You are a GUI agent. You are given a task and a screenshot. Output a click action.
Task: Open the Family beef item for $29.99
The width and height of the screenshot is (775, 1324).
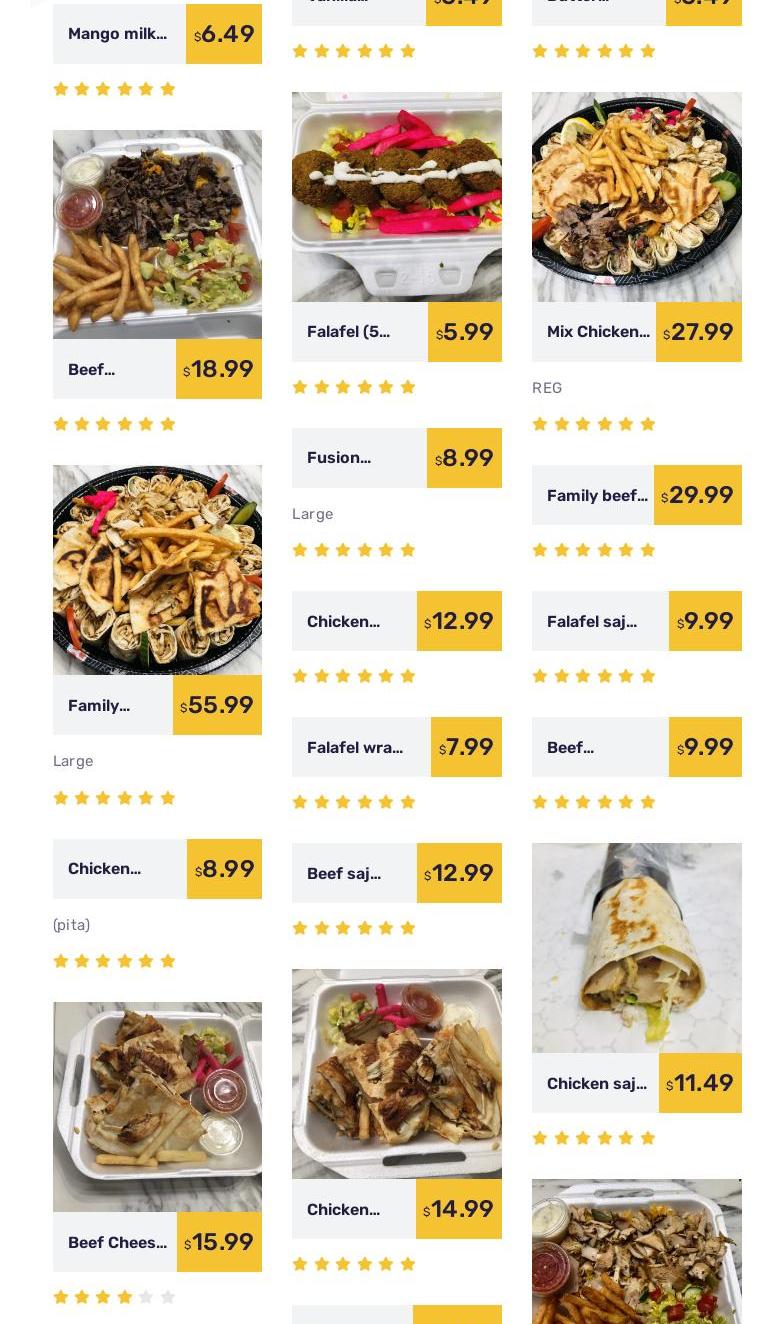point(594,495)
